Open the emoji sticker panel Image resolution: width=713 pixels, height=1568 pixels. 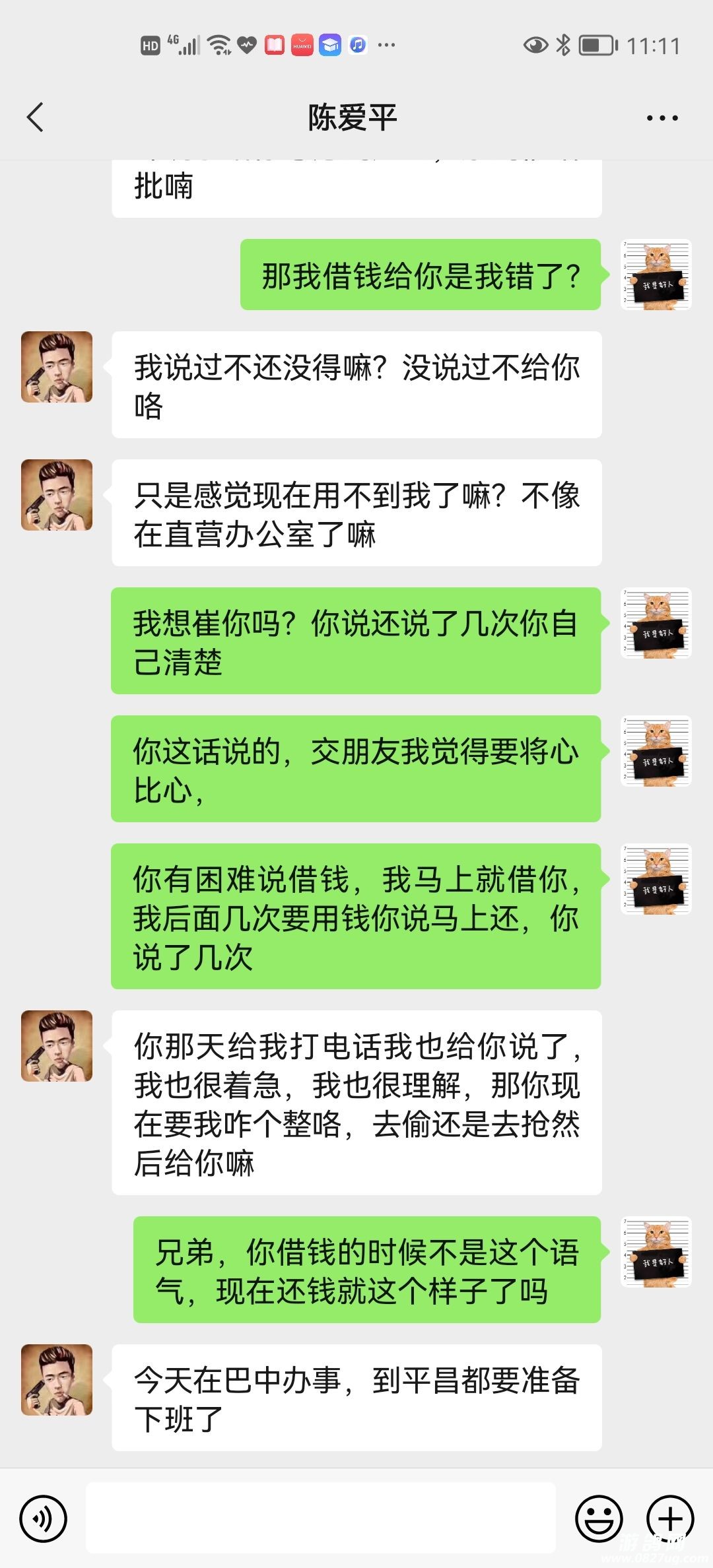tap(599, 1519)
